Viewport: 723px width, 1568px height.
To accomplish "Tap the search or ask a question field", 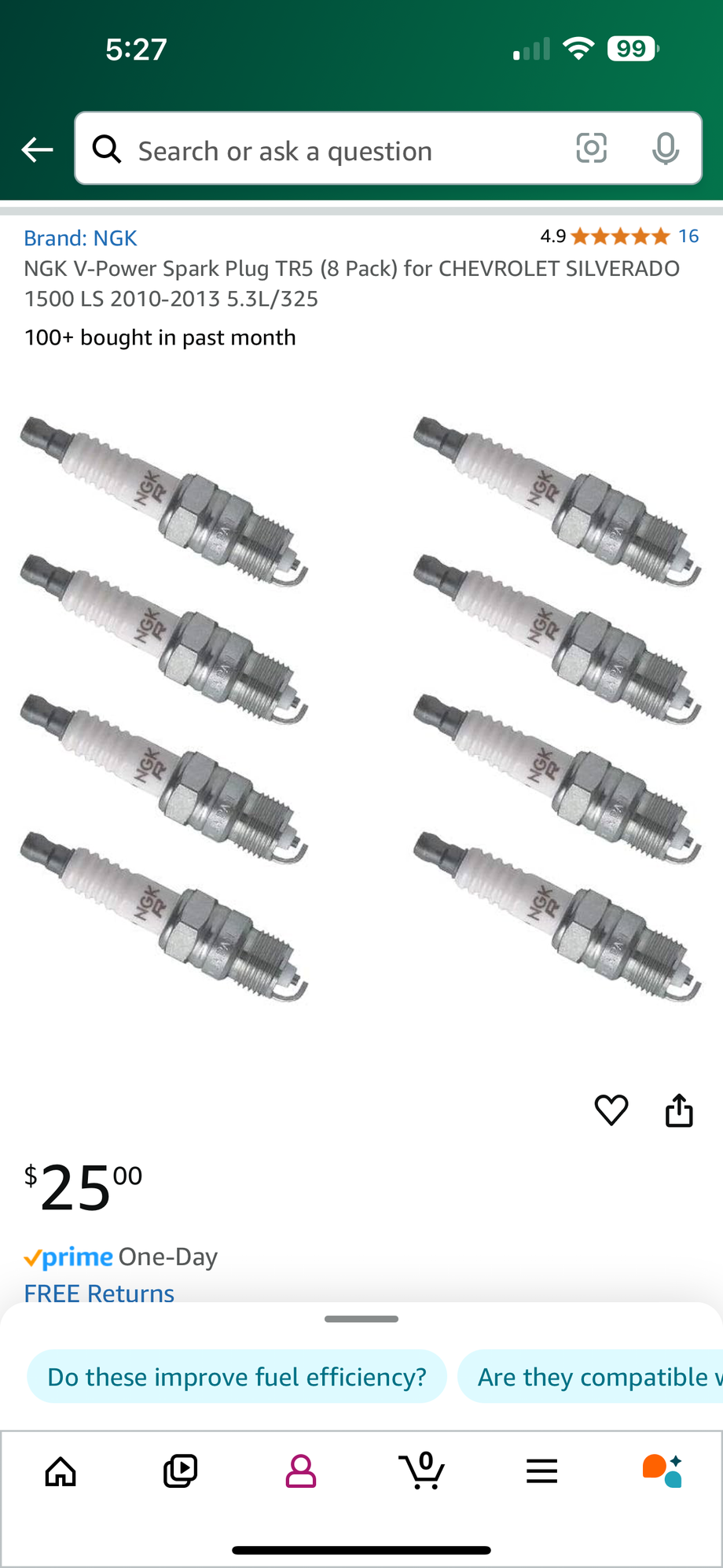I will click(x=330, y=150).
